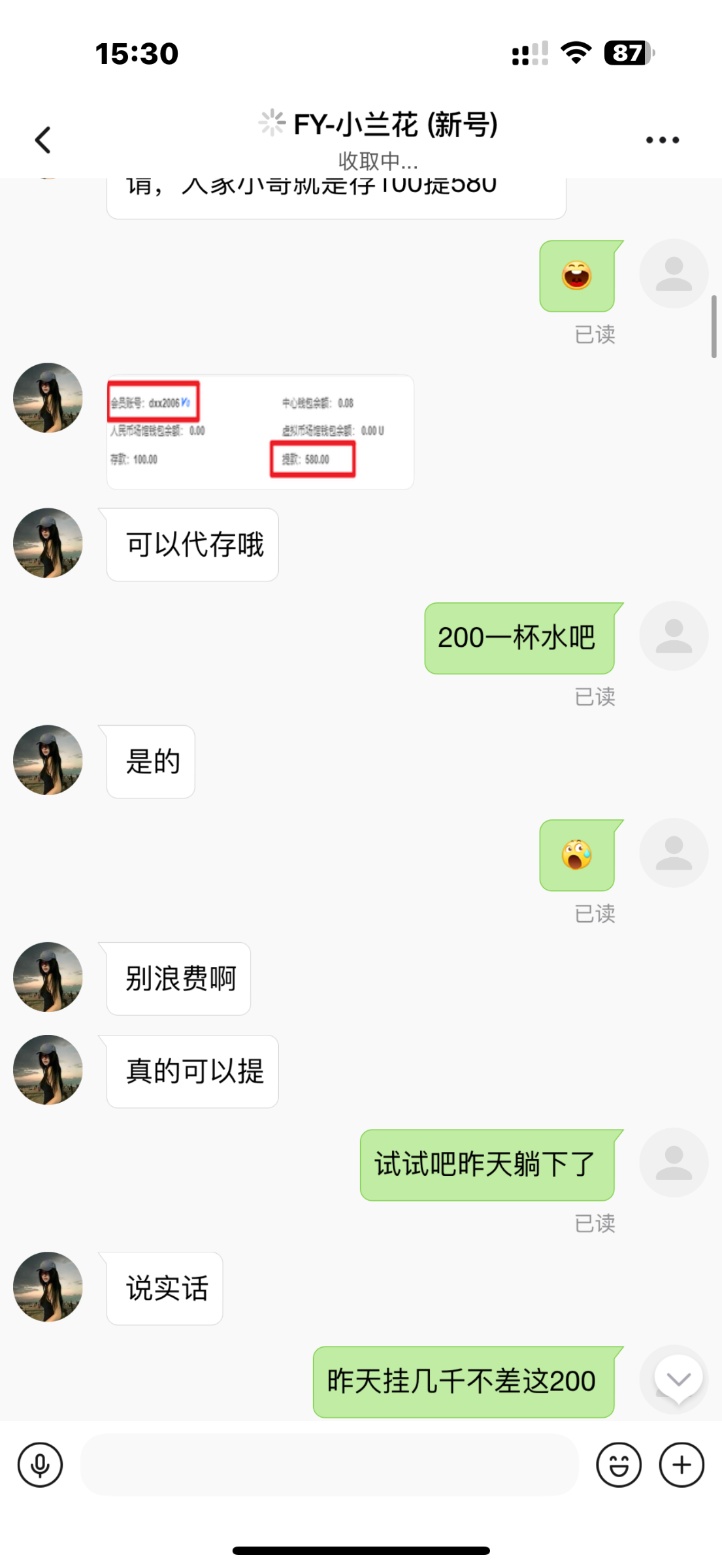Focus the message text input field
The height and width of the screenshot is (1568, 722).
click(329, 1465)
